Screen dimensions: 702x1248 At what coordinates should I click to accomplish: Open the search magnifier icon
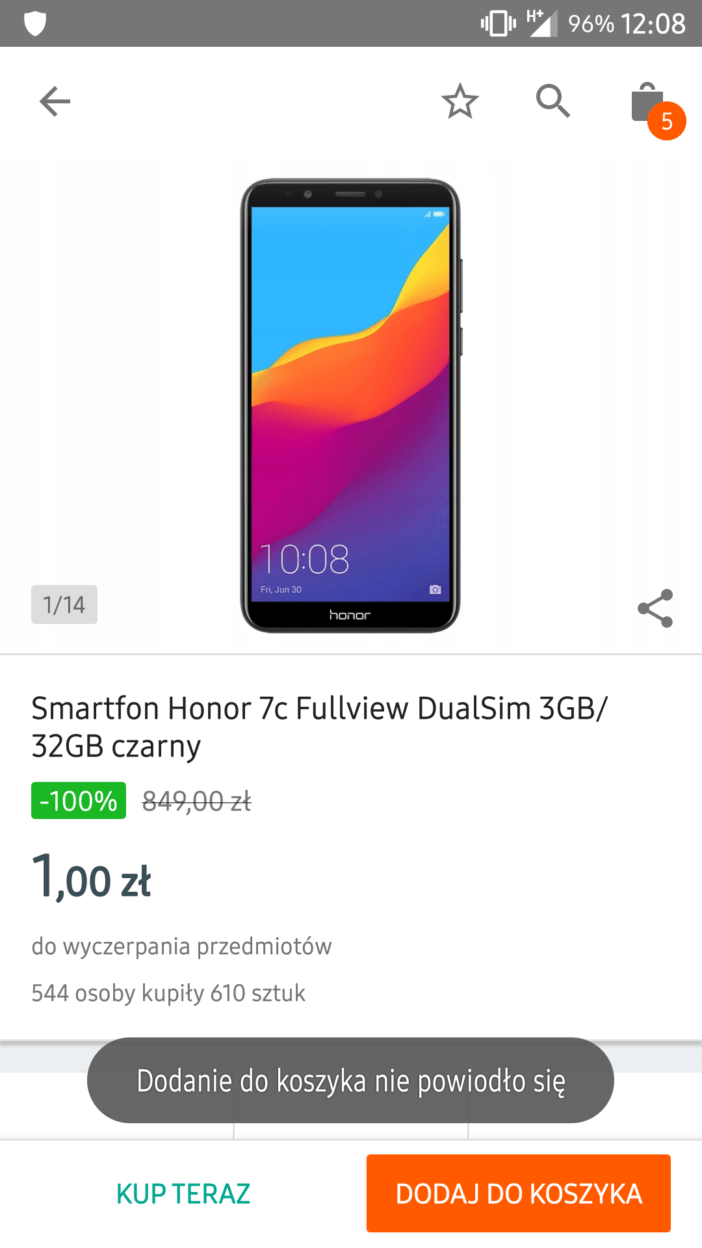(553, 101)
